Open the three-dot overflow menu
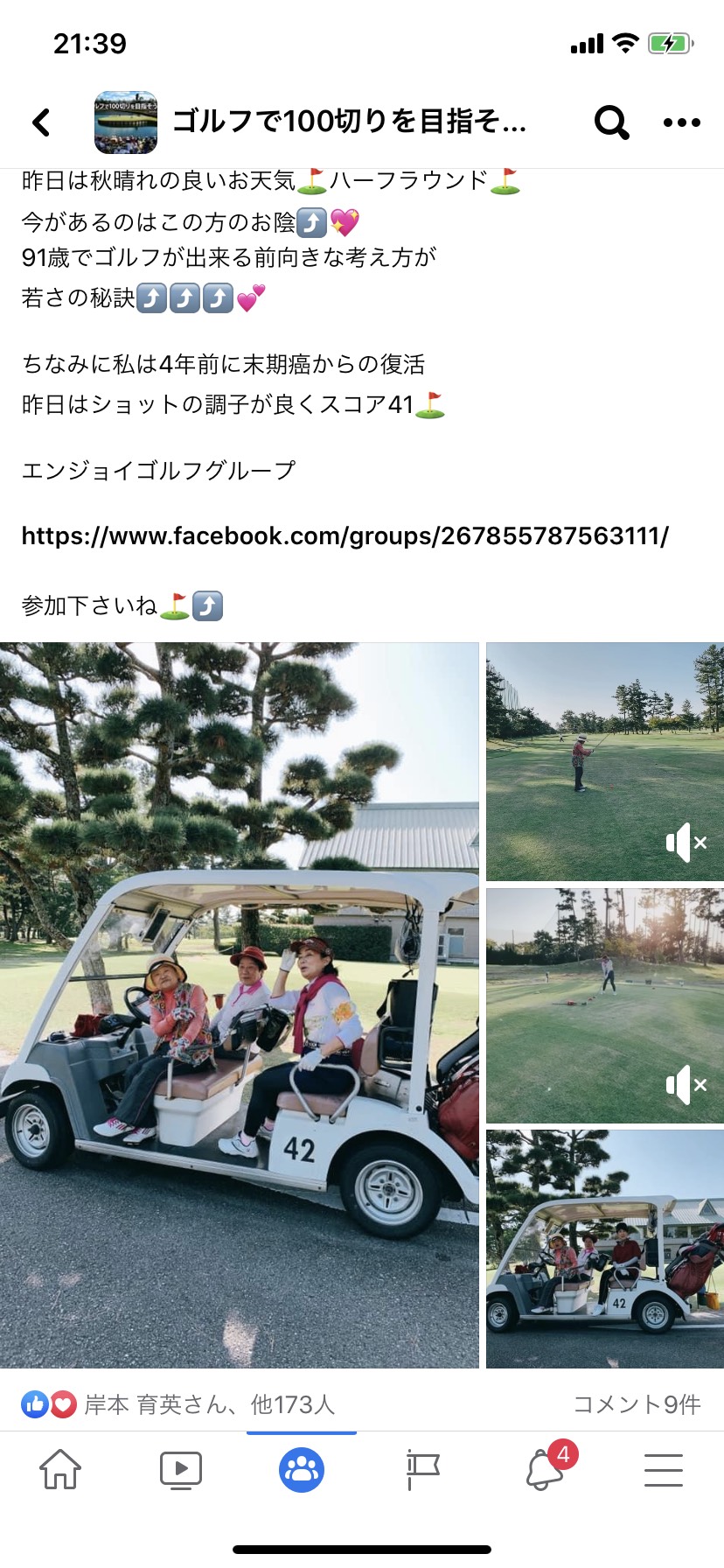 pos(681,122)
